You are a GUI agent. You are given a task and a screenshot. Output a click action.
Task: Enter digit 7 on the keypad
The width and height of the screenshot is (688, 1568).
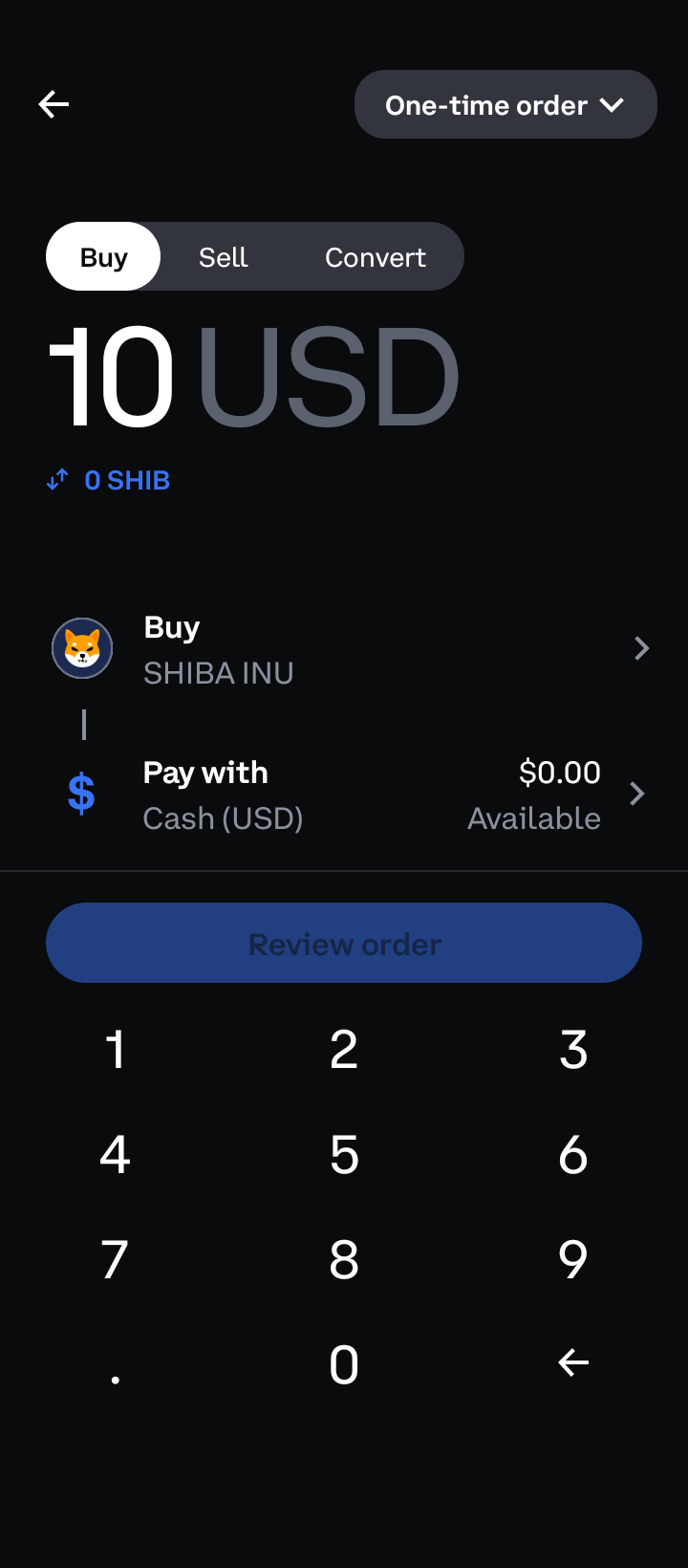[x=115, y=1260]
